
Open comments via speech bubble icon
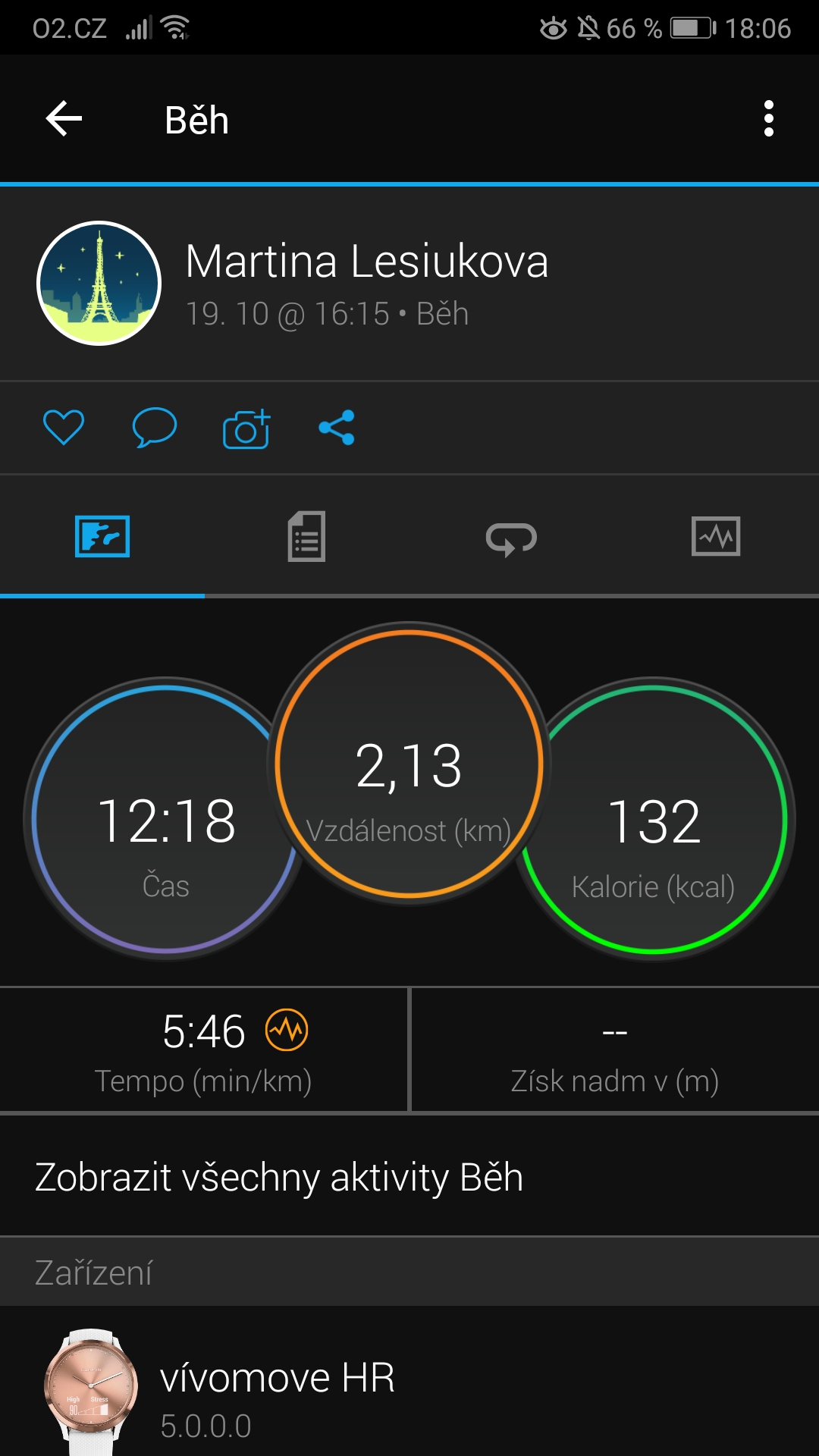click(155, 428)
